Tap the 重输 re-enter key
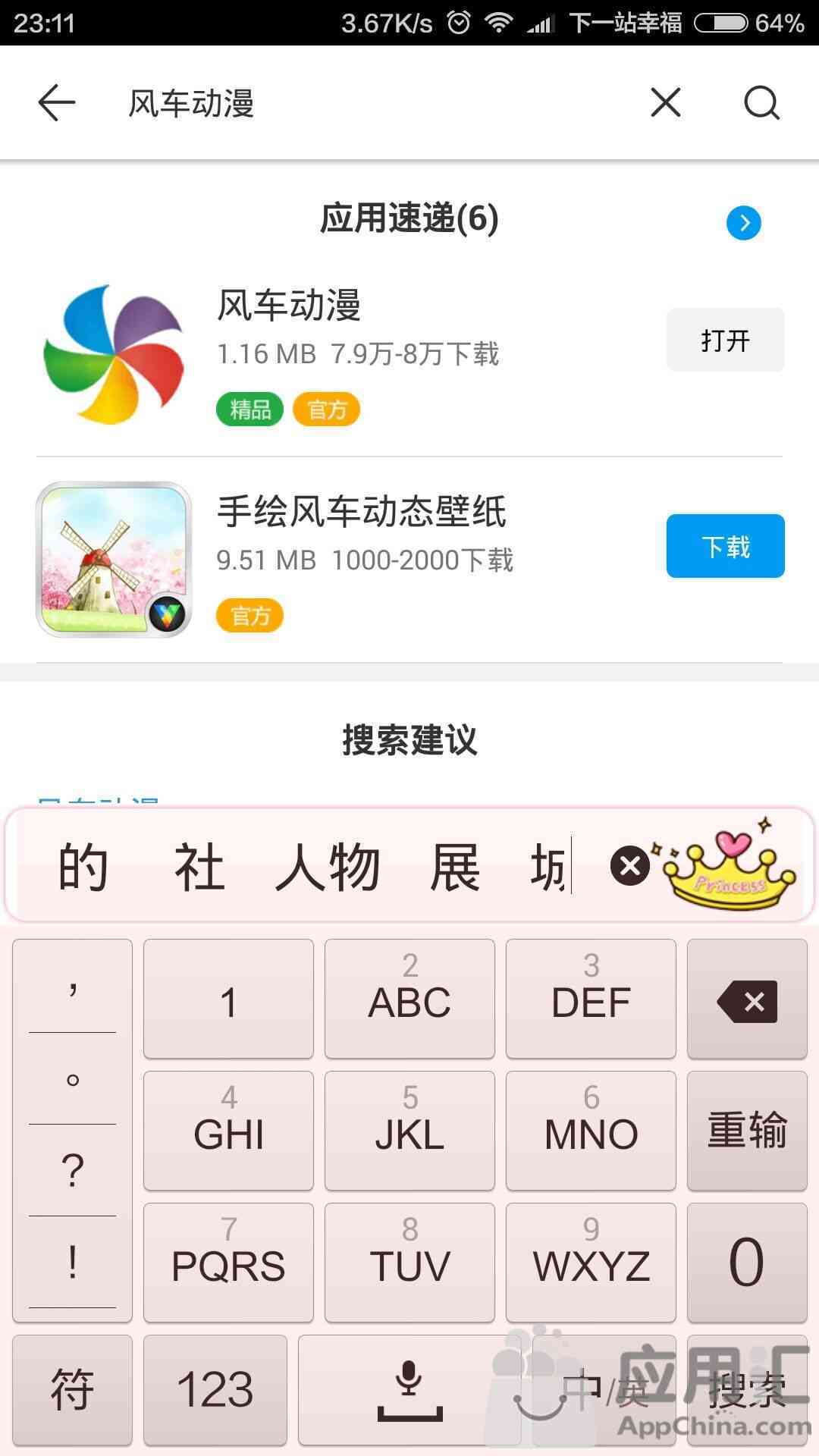 click(x=747, y=1131)
